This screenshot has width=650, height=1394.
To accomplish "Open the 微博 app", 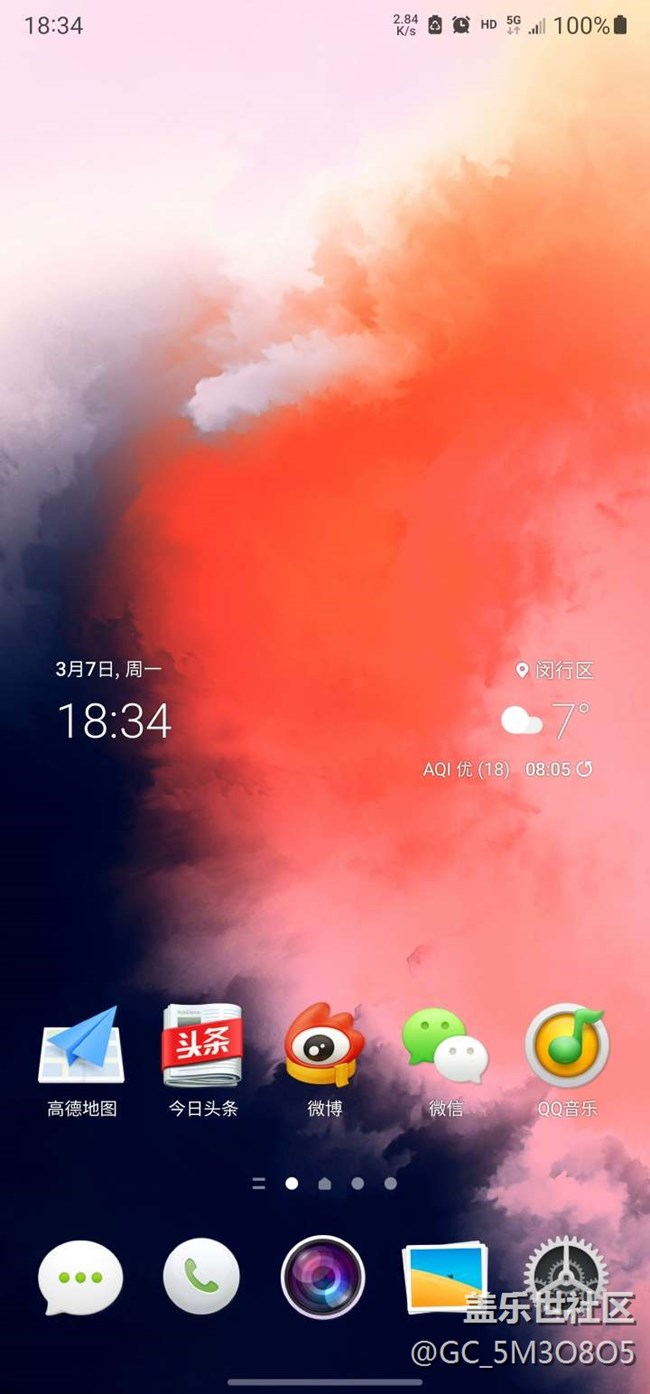I will tap(324, 1047).
